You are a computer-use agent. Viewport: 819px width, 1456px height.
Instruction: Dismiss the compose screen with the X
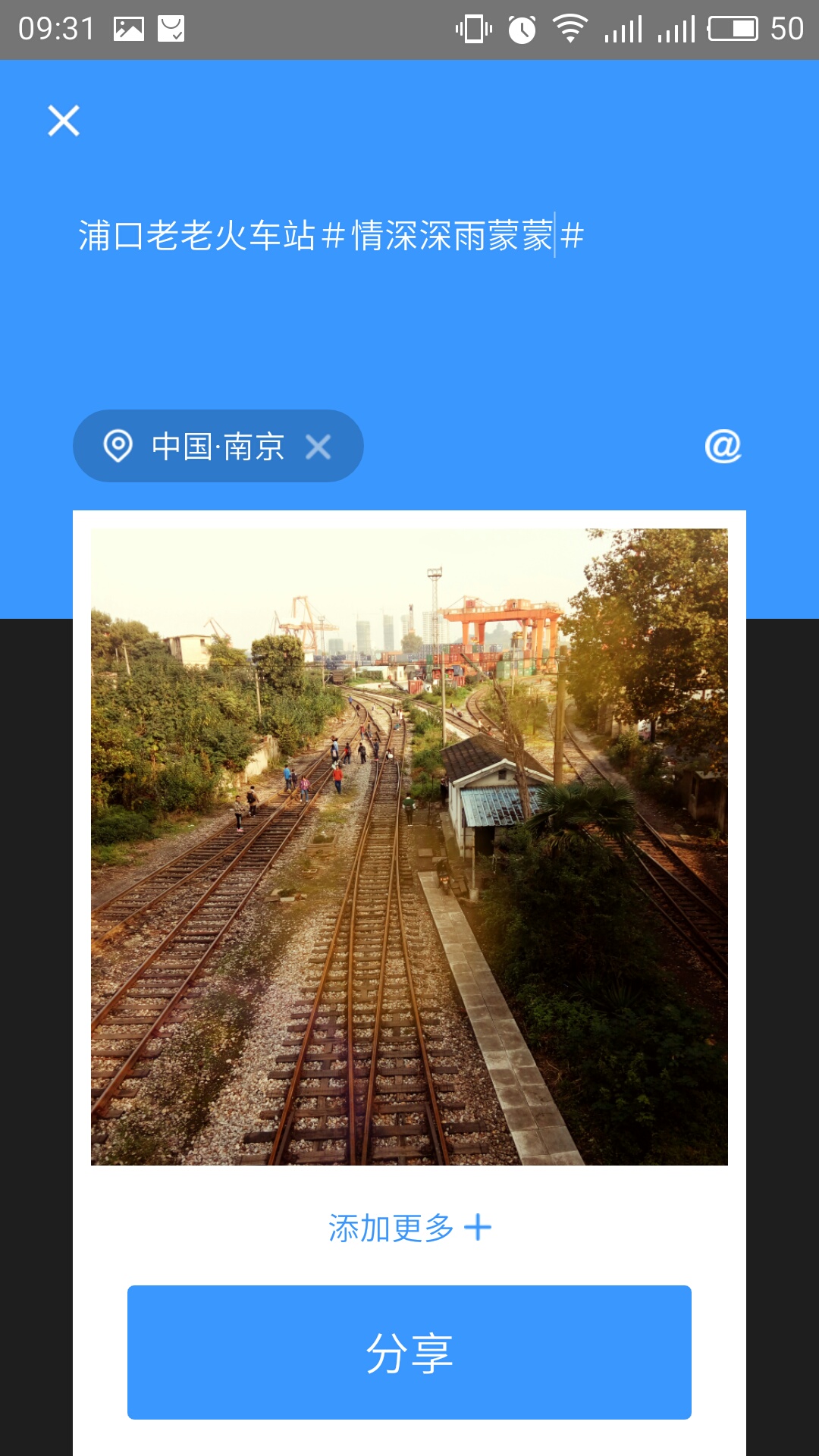coord(62,121)
